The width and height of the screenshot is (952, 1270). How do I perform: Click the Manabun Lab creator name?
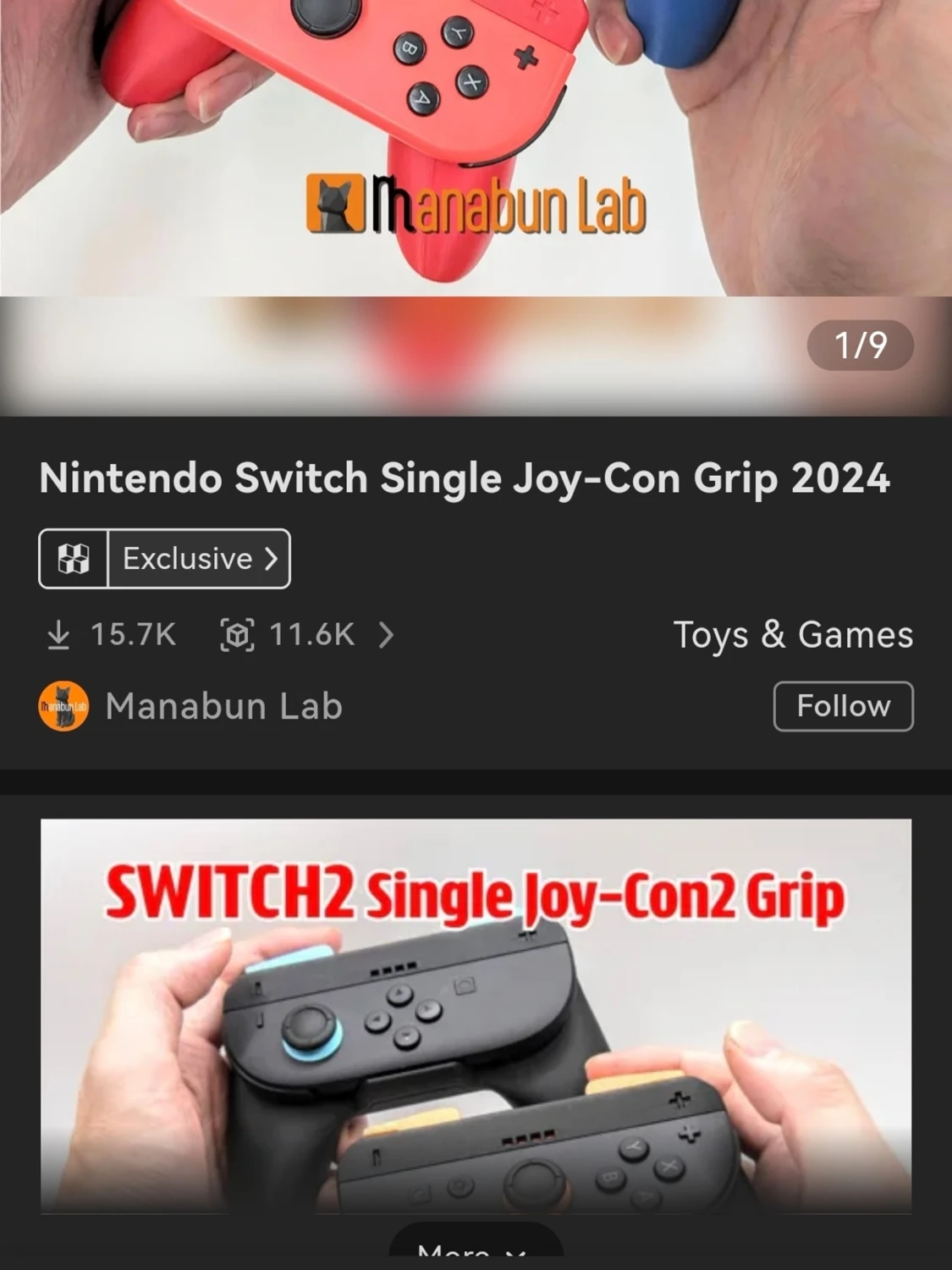[x=223, y=705]
